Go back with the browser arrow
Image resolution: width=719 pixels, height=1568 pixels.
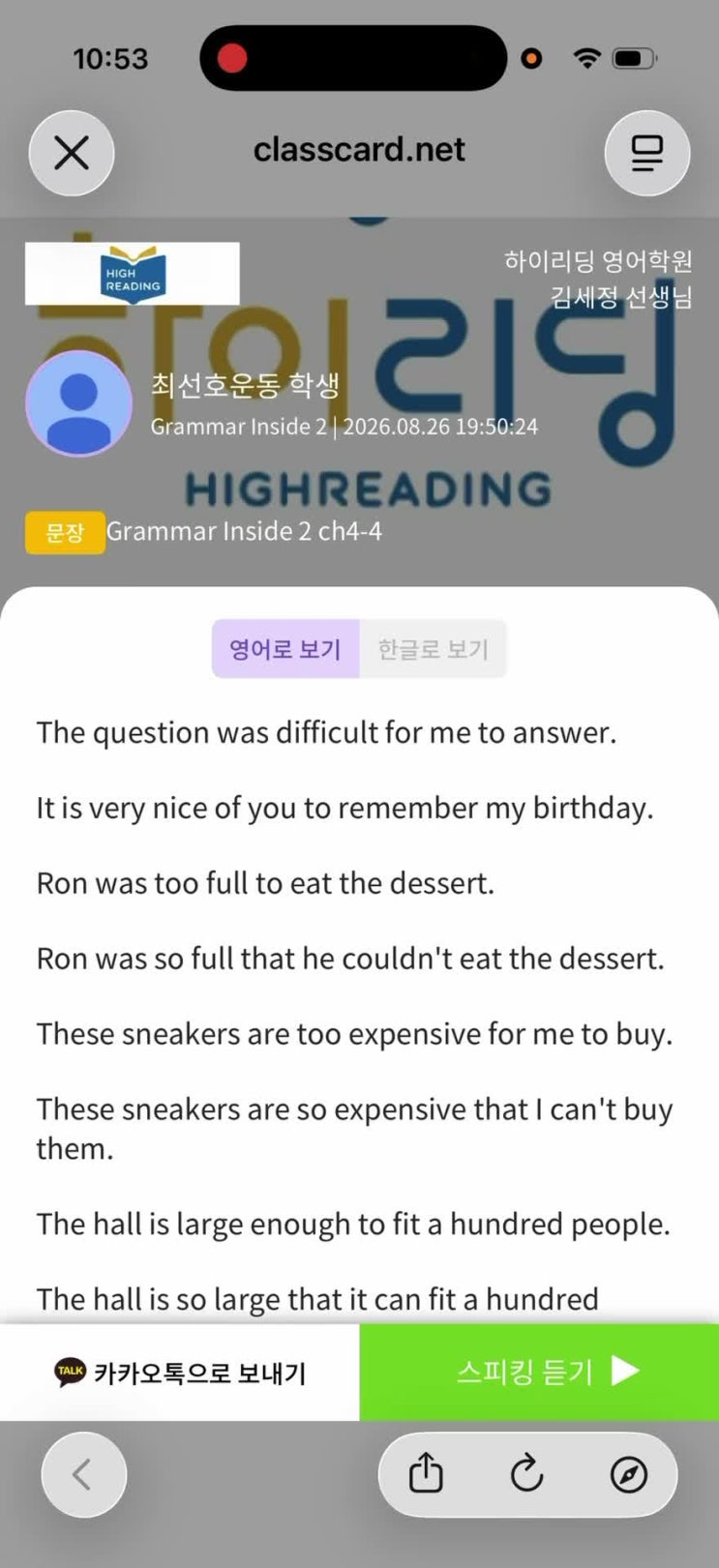(83, 1475)
